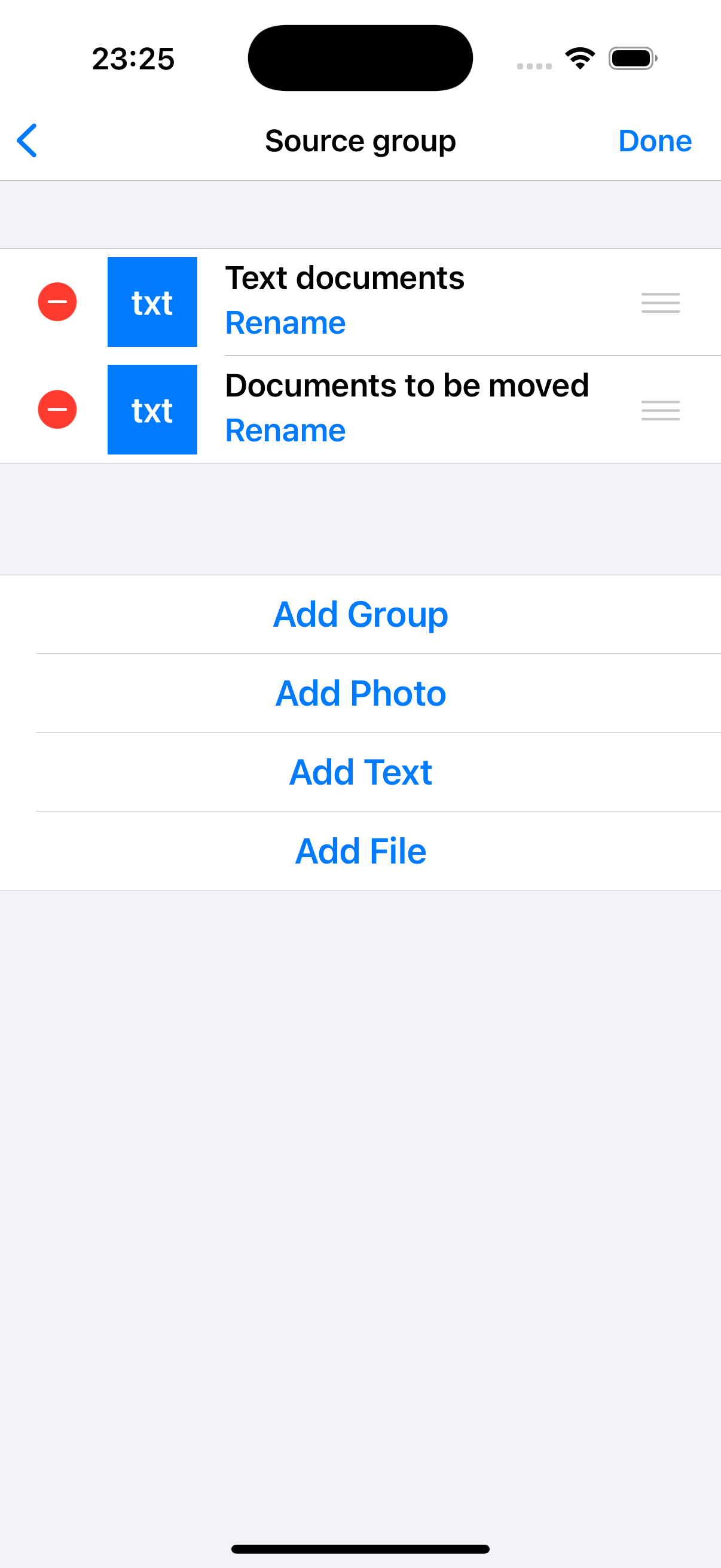Add a text item

point(360,772)
